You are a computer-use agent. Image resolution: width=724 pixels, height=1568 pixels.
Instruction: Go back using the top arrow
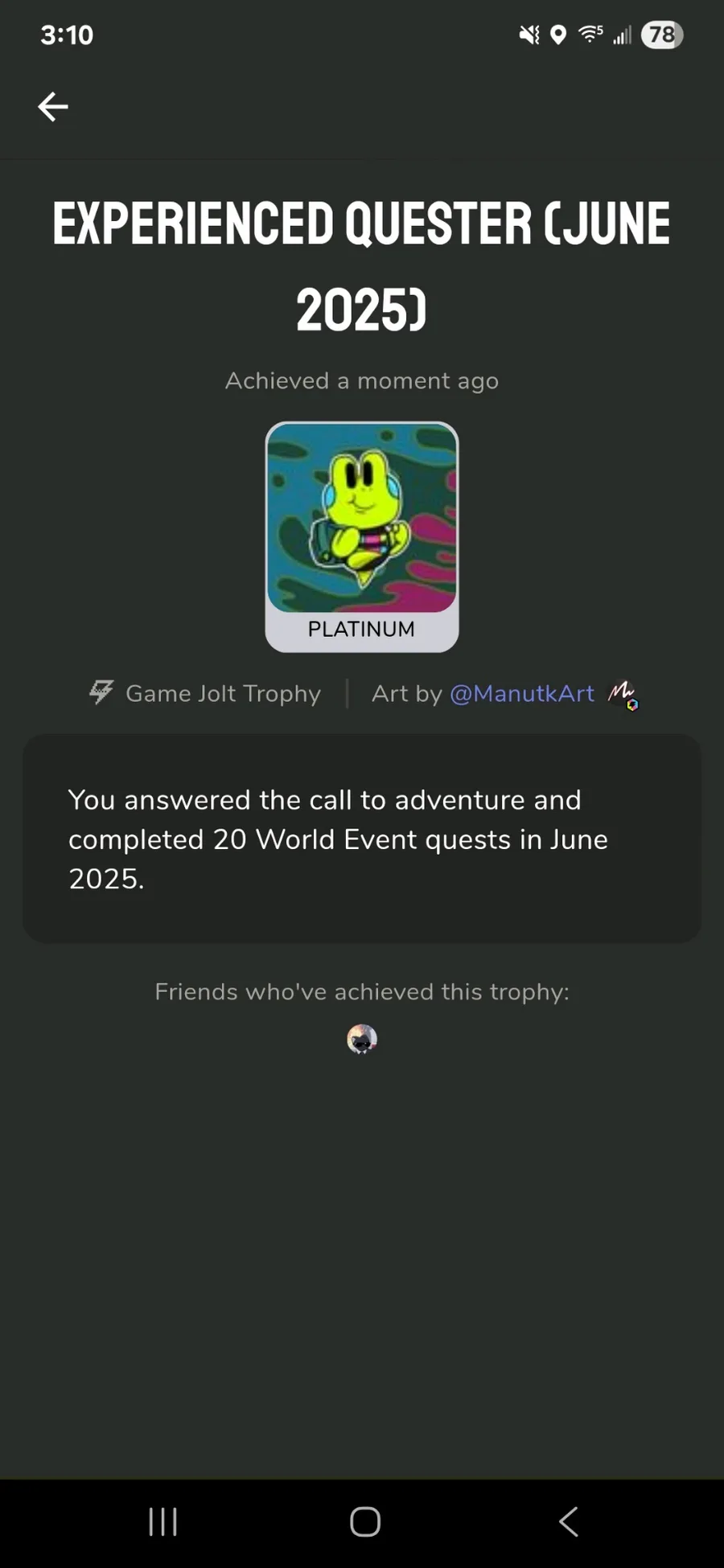coord(53,106)
